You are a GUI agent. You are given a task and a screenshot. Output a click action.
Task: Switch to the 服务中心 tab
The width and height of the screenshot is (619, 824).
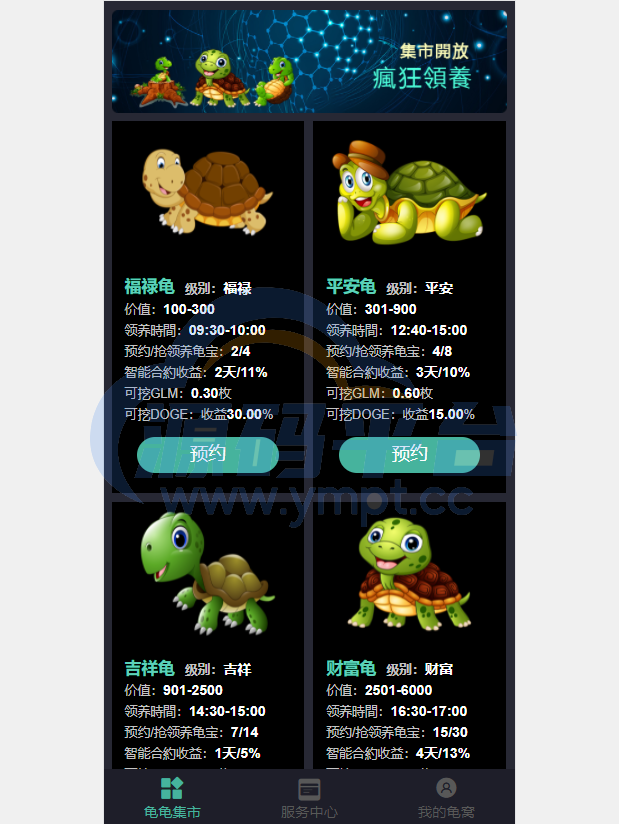point(309,798)
